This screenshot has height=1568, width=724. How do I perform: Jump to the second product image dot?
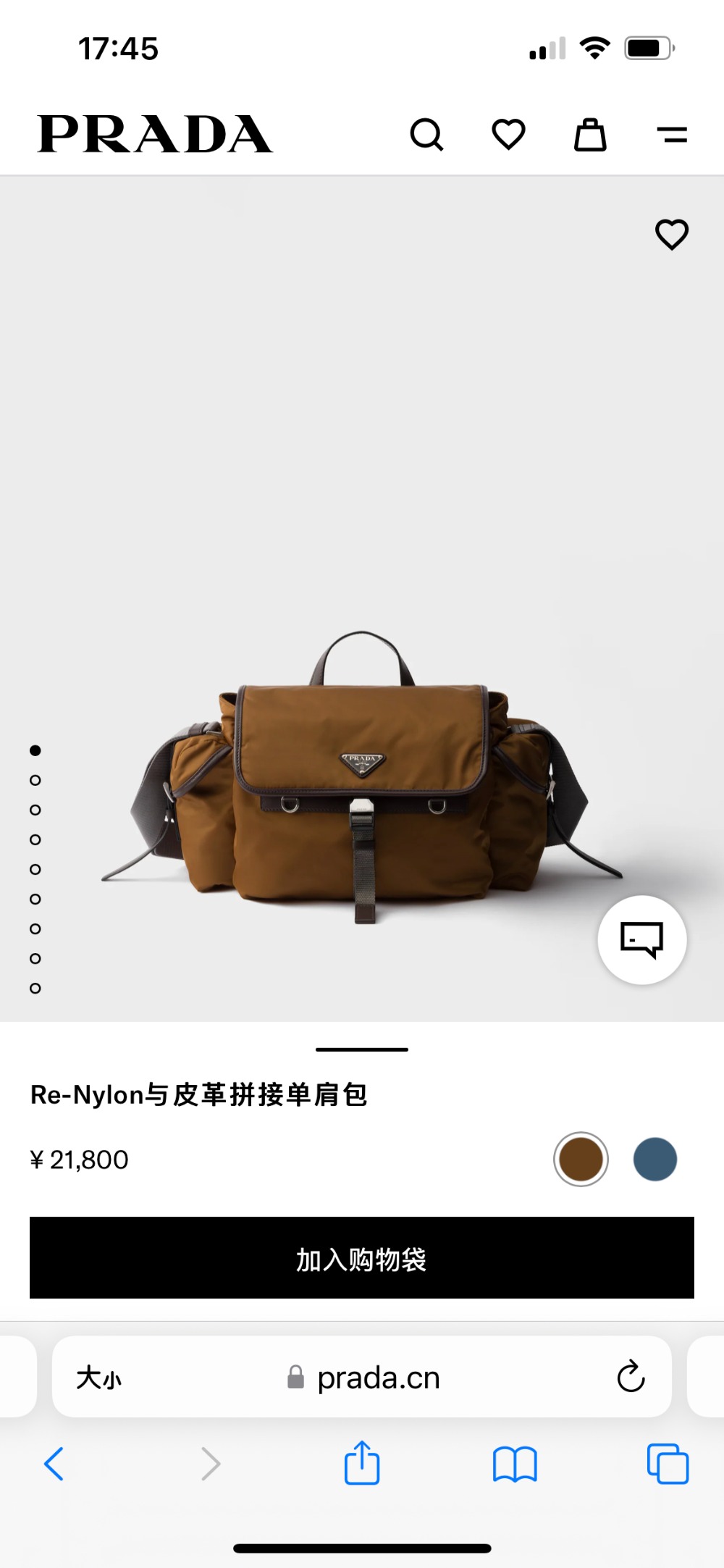(x=35, y=780)
